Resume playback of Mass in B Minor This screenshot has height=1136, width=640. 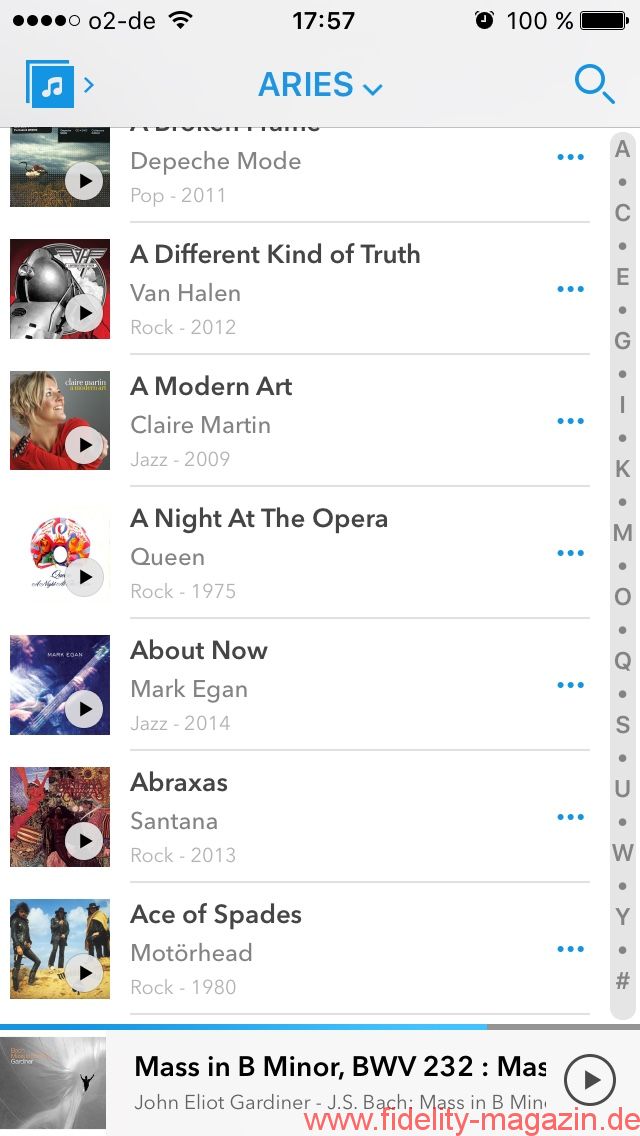590,1080
